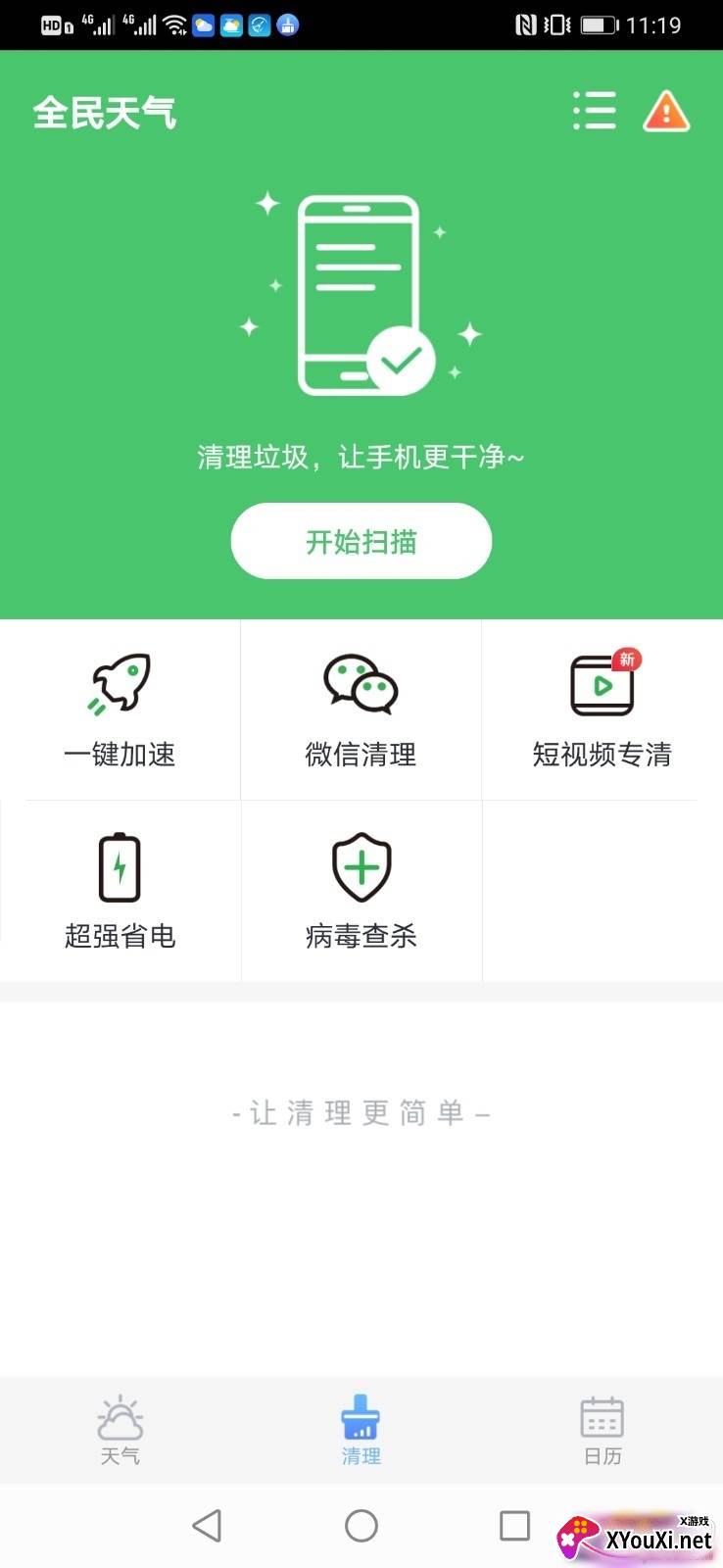The image size is (723, 1568).
Task: Open 一键加速 one-tap boost
Action: [x=120, y=710]
